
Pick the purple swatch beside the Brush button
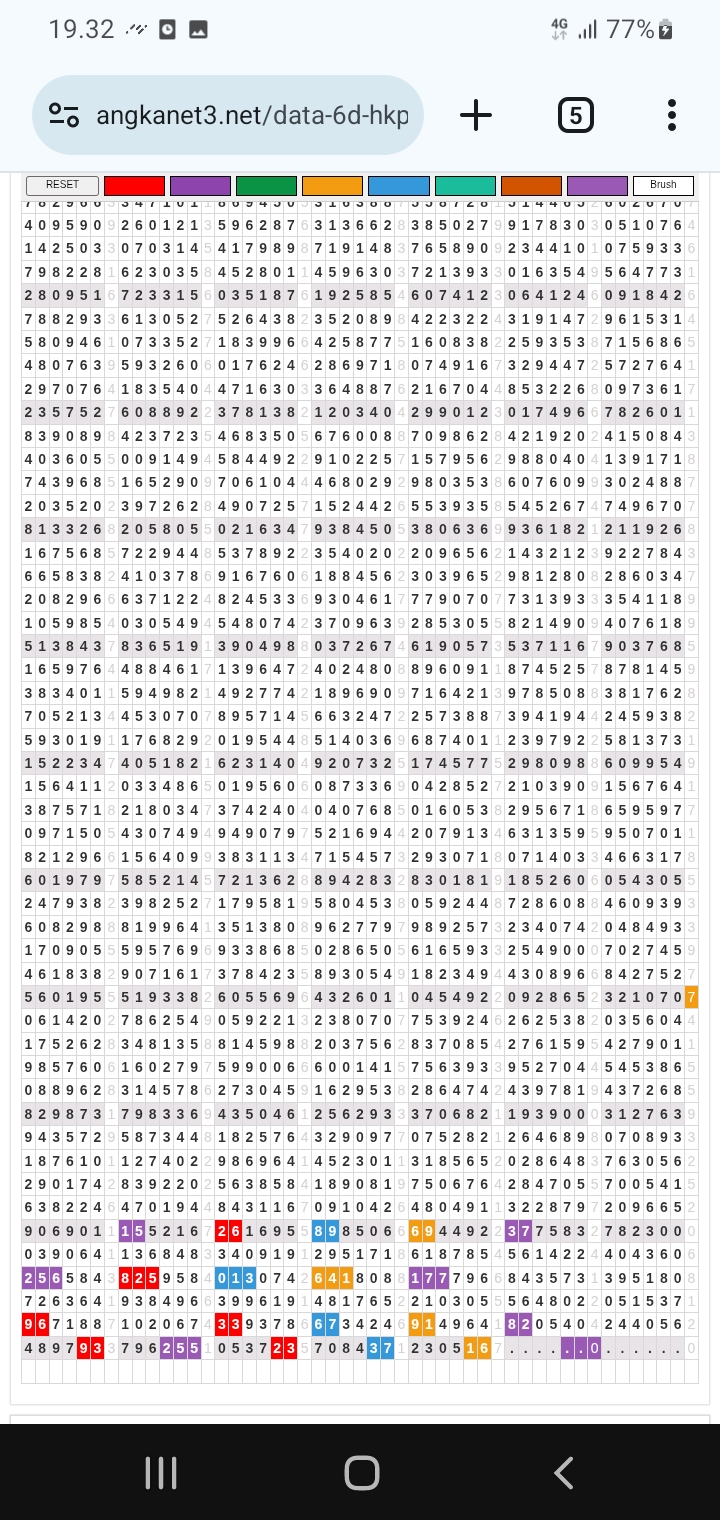click(597, 185)
